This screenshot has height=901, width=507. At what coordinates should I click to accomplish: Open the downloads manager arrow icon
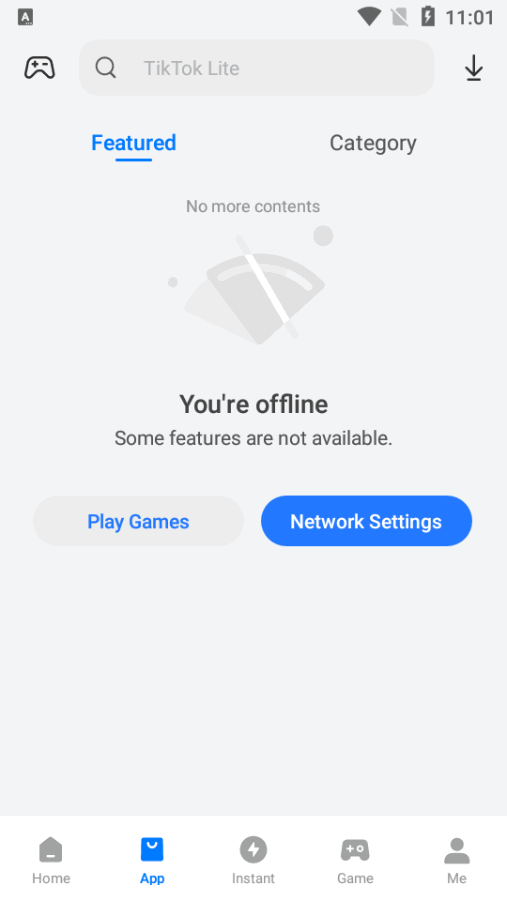(x=474, y=68)
